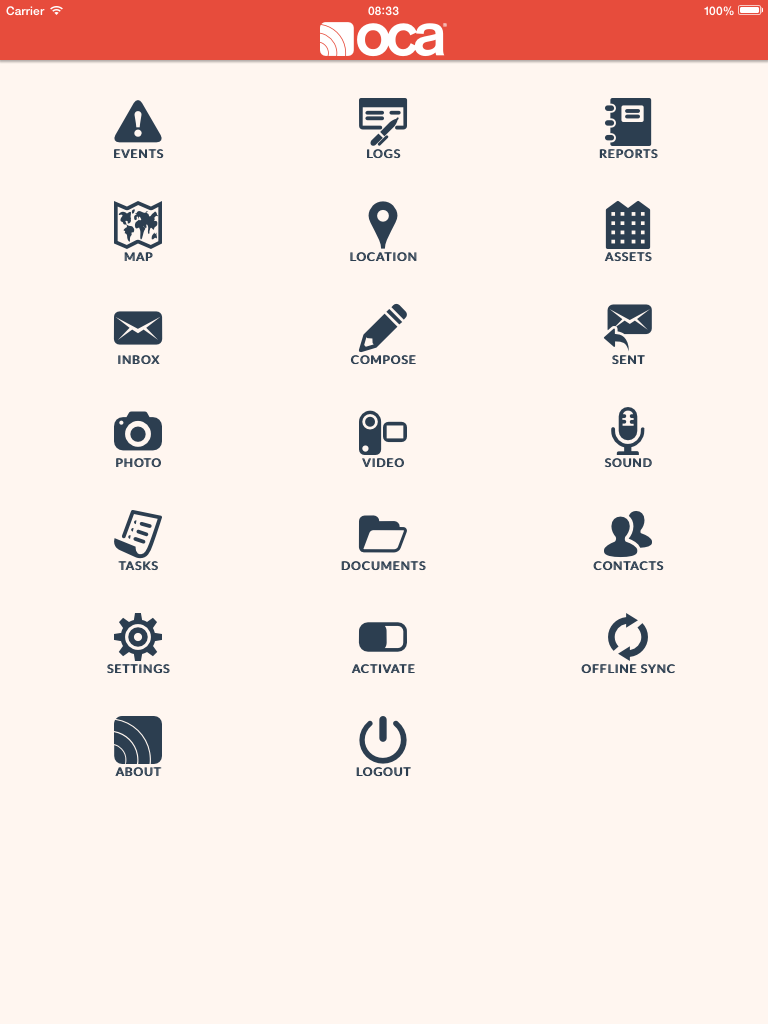
Task: Record Sound with the microphone
Action: 628,438
